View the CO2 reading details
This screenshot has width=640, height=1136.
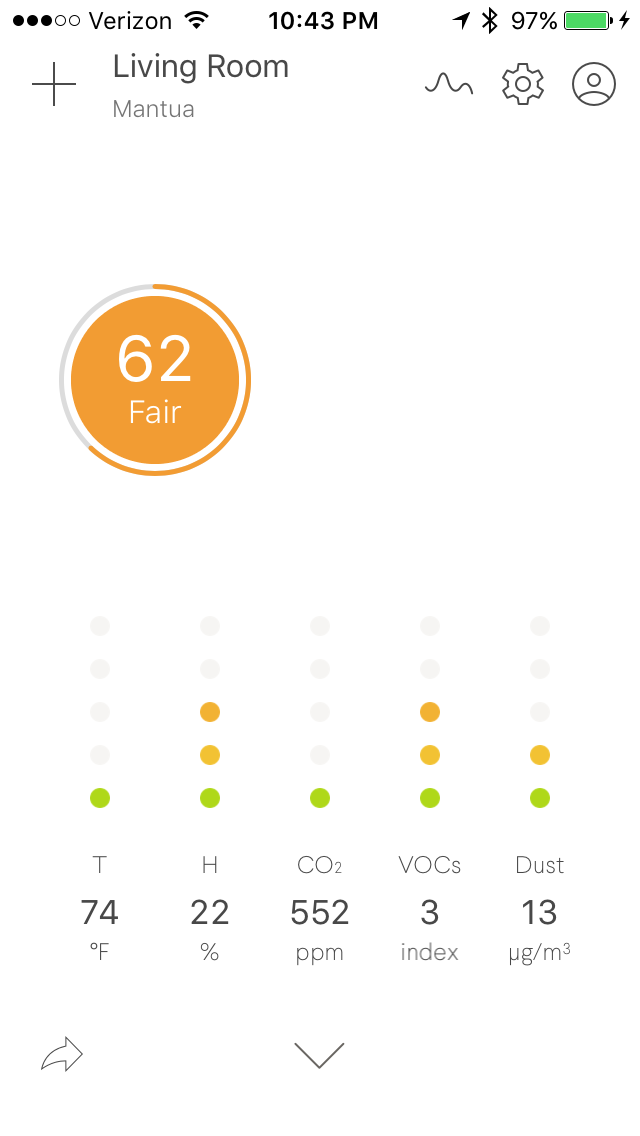319,910
